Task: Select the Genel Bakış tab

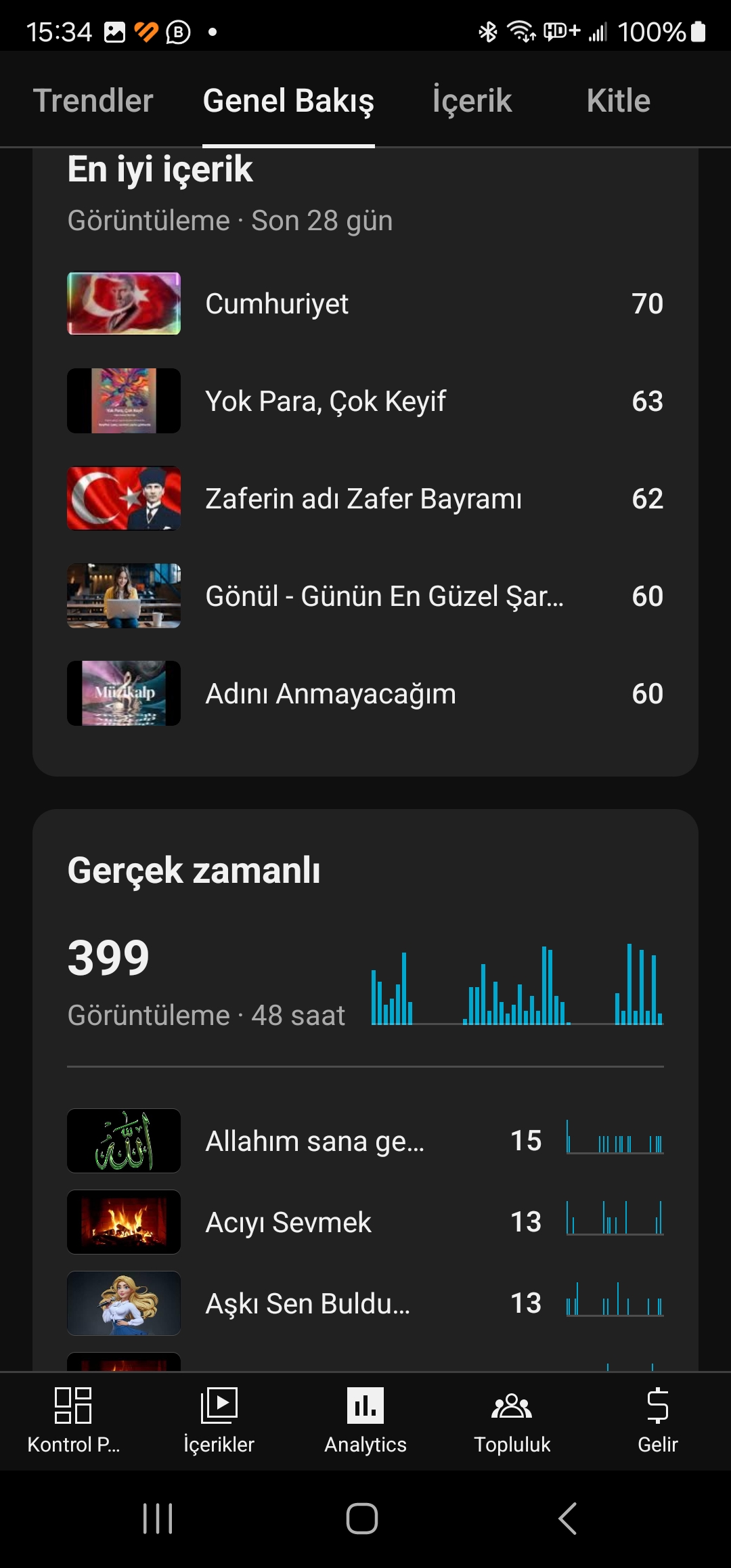Action: pos(288,100)
